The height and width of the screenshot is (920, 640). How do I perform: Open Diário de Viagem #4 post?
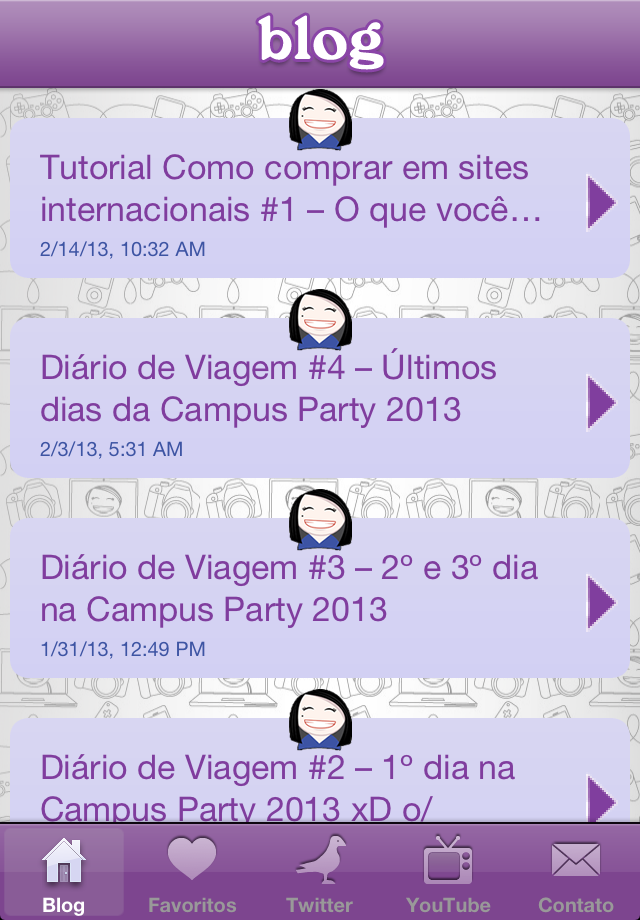300,398
